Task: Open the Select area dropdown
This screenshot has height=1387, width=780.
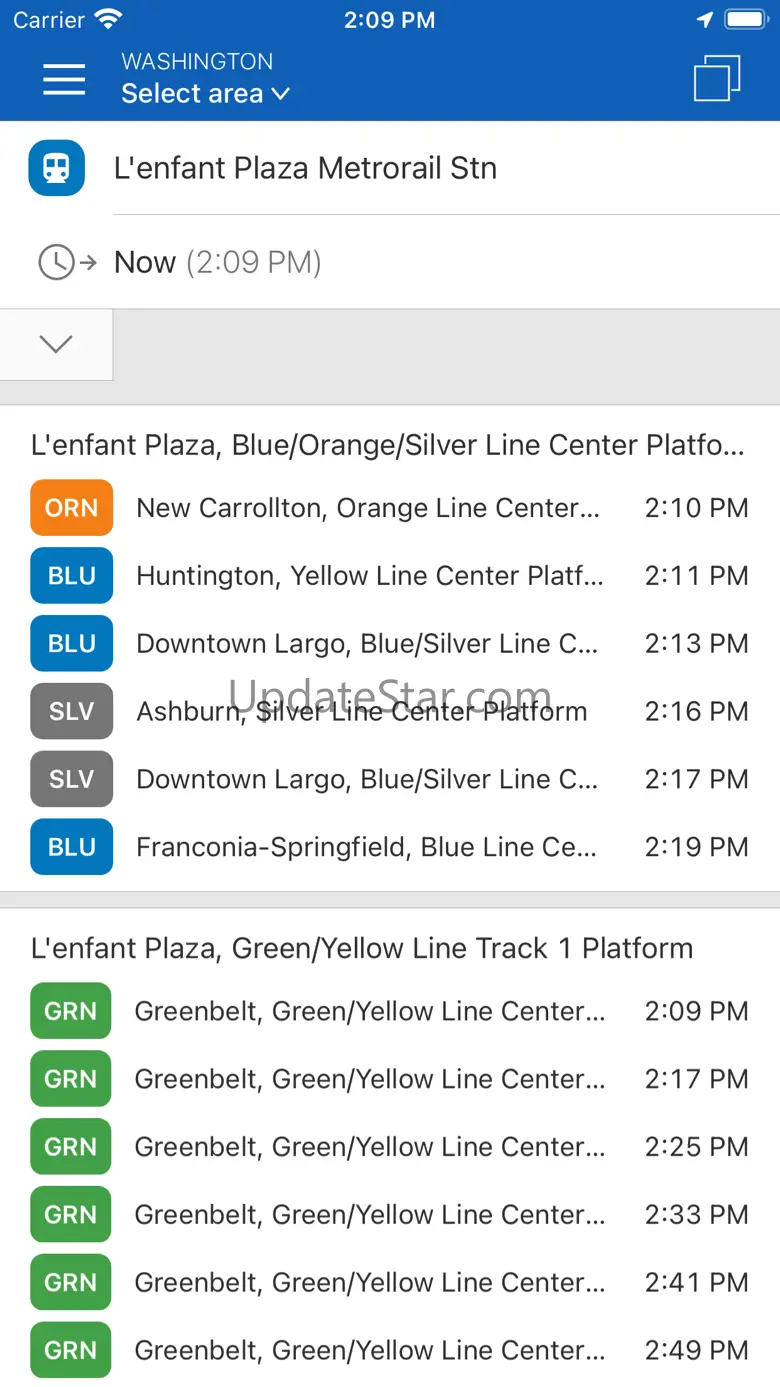Action: (x=205, y=93)
